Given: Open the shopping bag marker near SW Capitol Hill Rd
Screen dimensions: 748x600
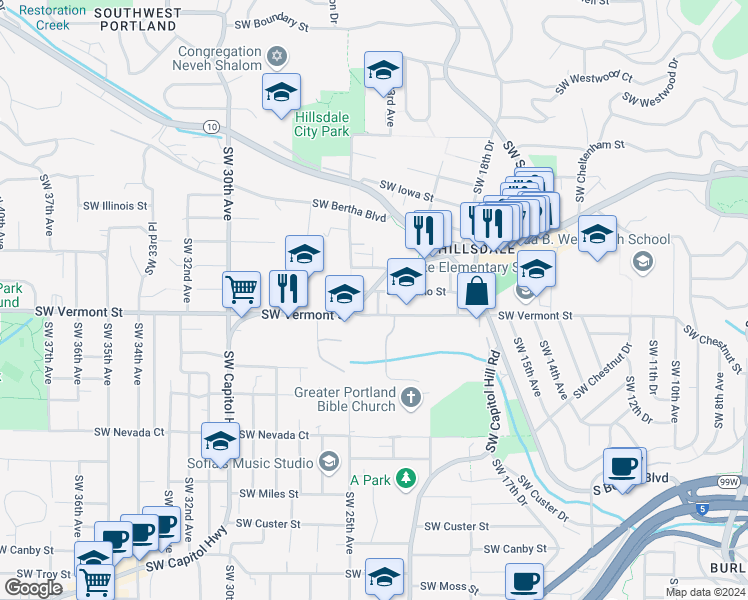Looking at the screenshot, I should [477, 291].
